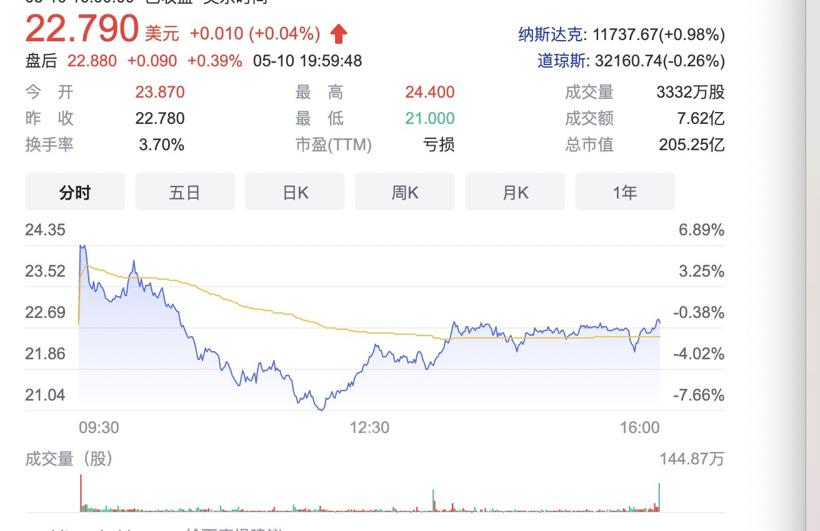Select the 五日 five-day chart

coord(185,192)
